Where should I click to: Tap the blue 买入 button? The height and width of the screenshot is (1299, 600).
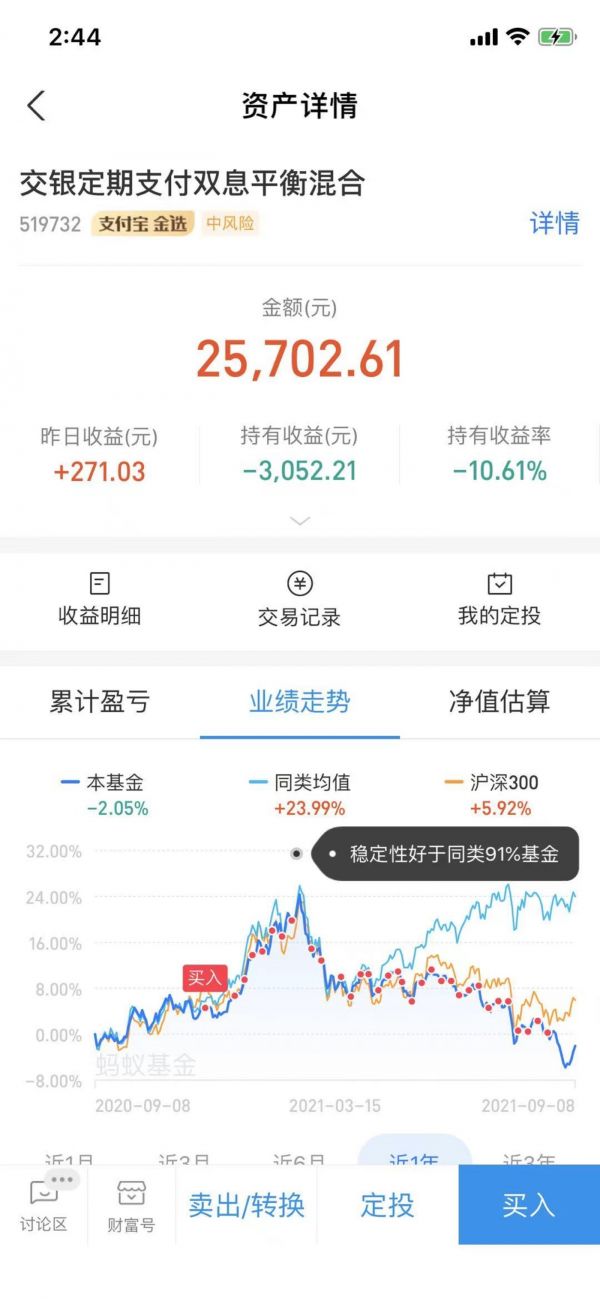point(528,1205)
